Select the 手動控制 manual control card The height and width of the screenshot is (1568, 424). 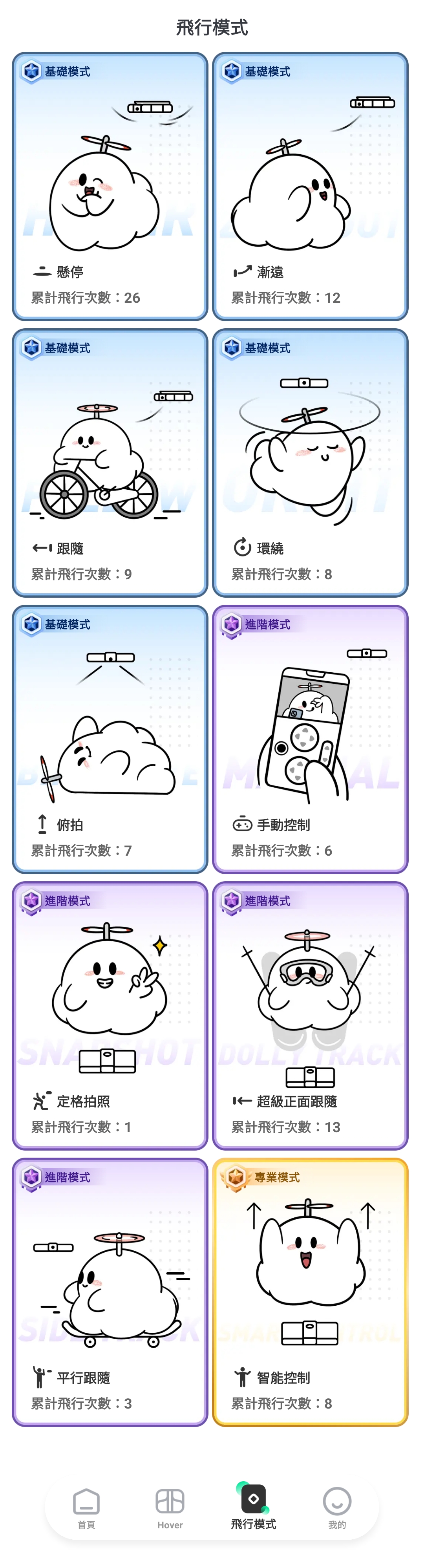tap(310, 739)
